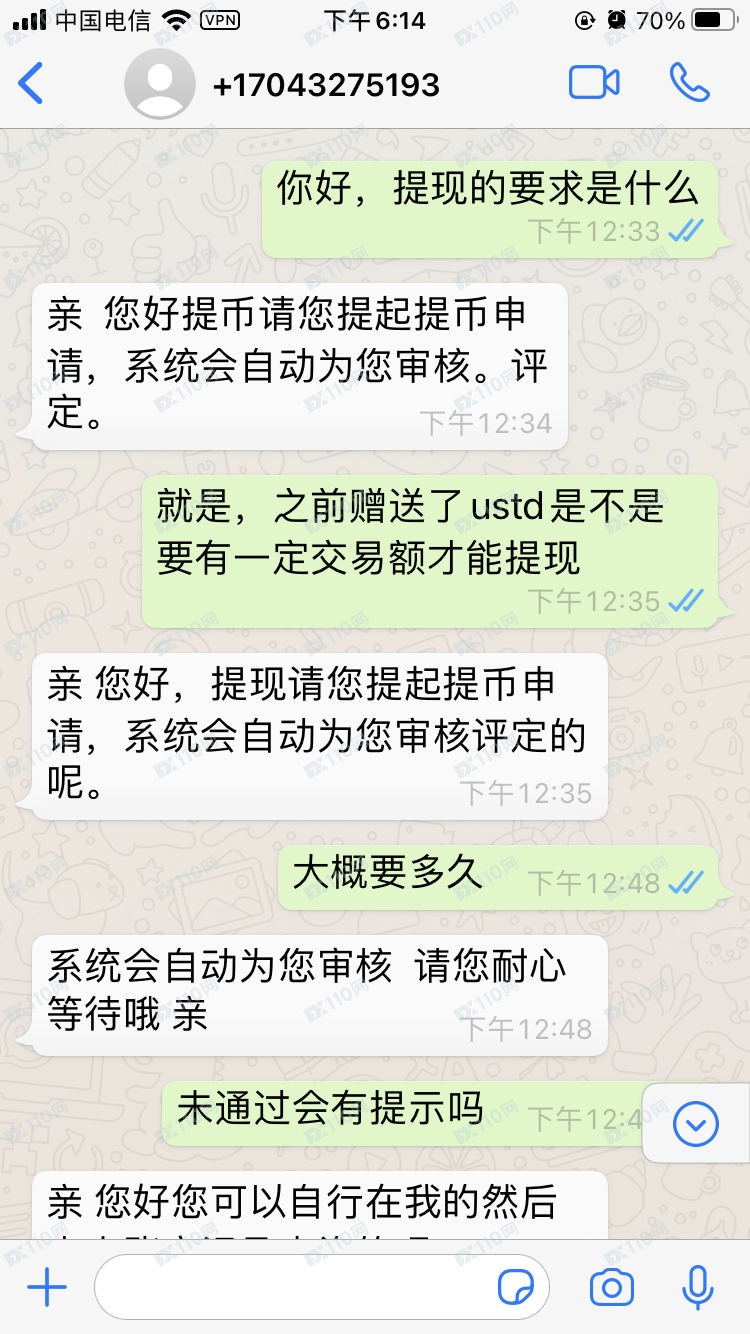Open the attachment plus menu

pyautogui.click(x=47, y=1288)
